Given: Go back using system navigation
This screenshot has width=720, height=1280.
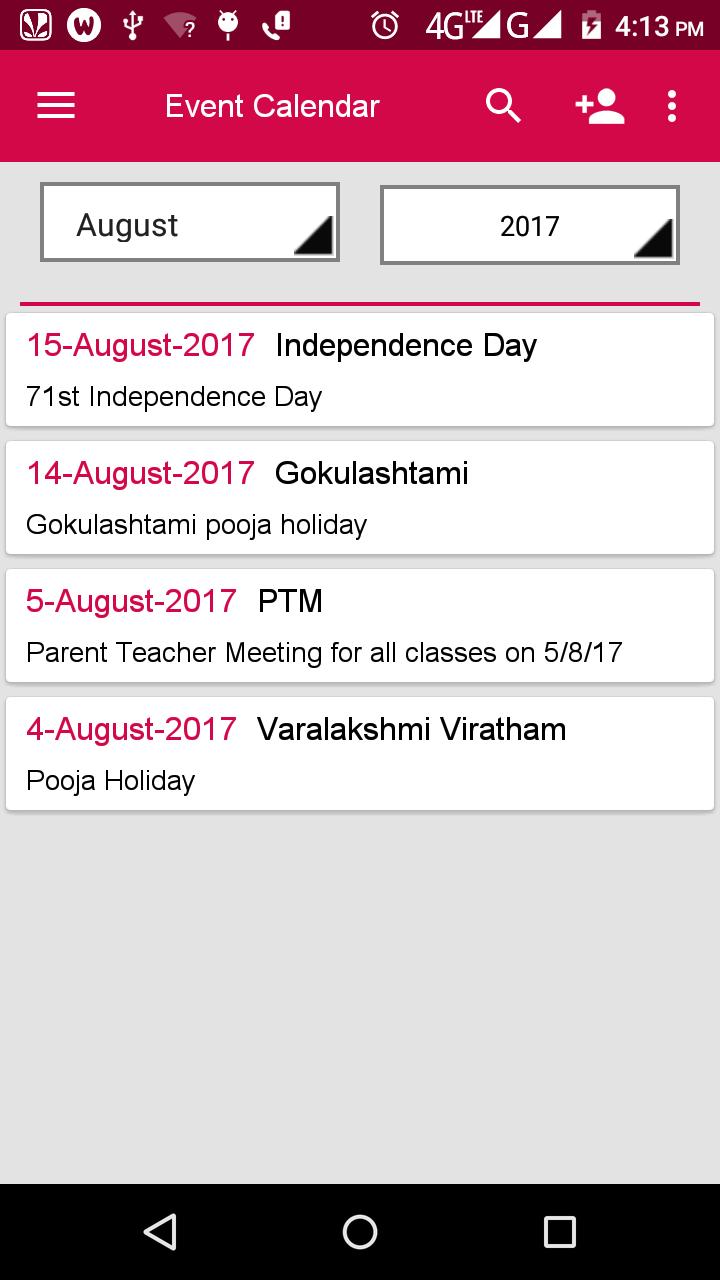Looking at the screenshot, I should pyautogui.click(x=160, y=1231).
